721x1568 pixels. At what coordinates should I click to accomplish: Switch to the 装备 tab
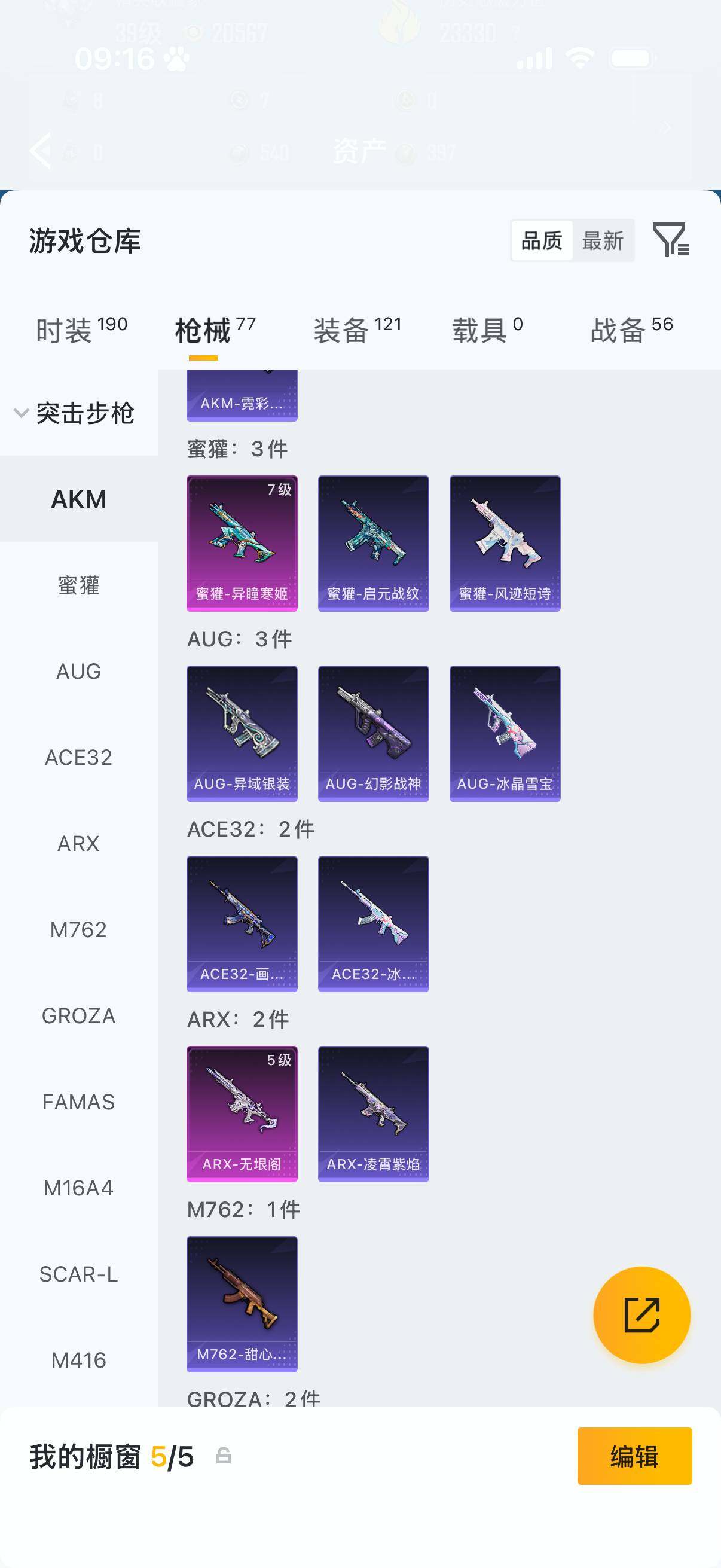(x=357, y=330)
